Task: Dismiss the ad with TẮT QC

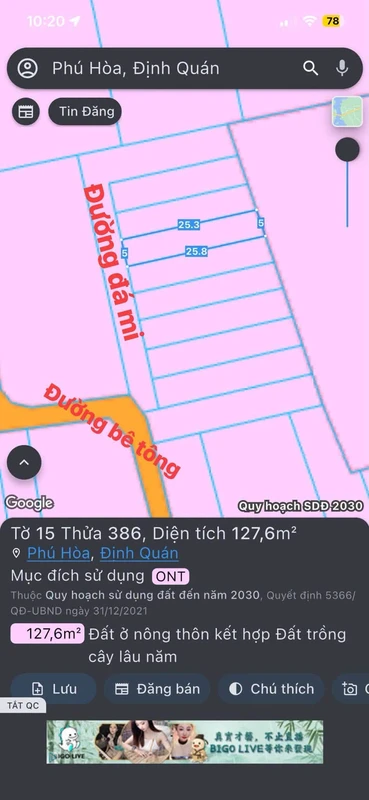Action: [23, 706]
